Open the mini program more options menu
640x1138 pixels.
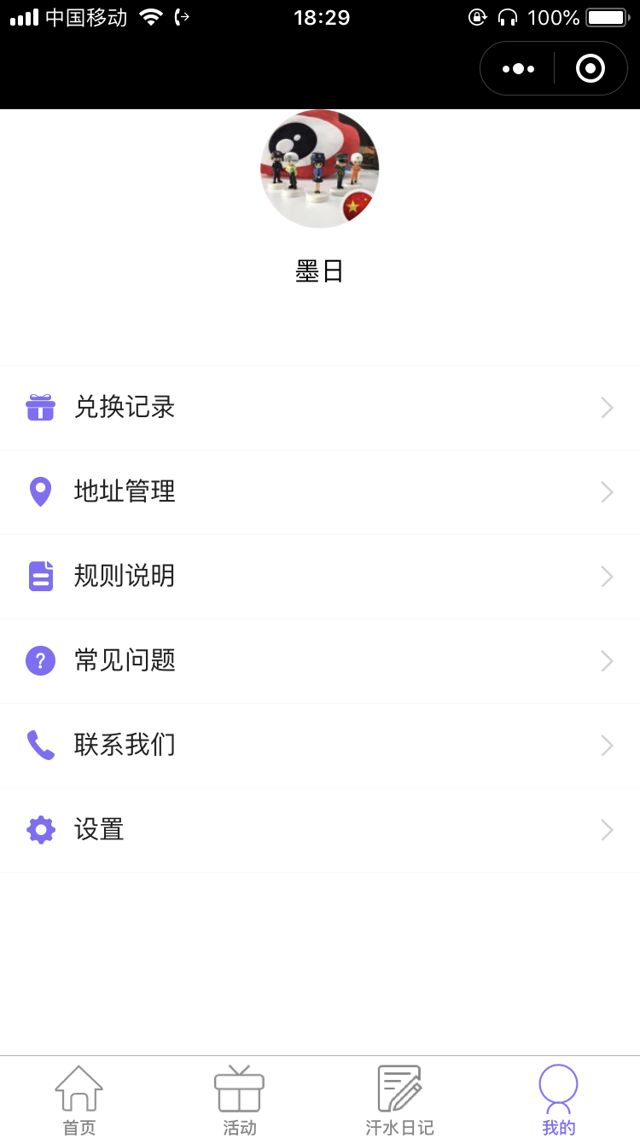click(518, 69)
